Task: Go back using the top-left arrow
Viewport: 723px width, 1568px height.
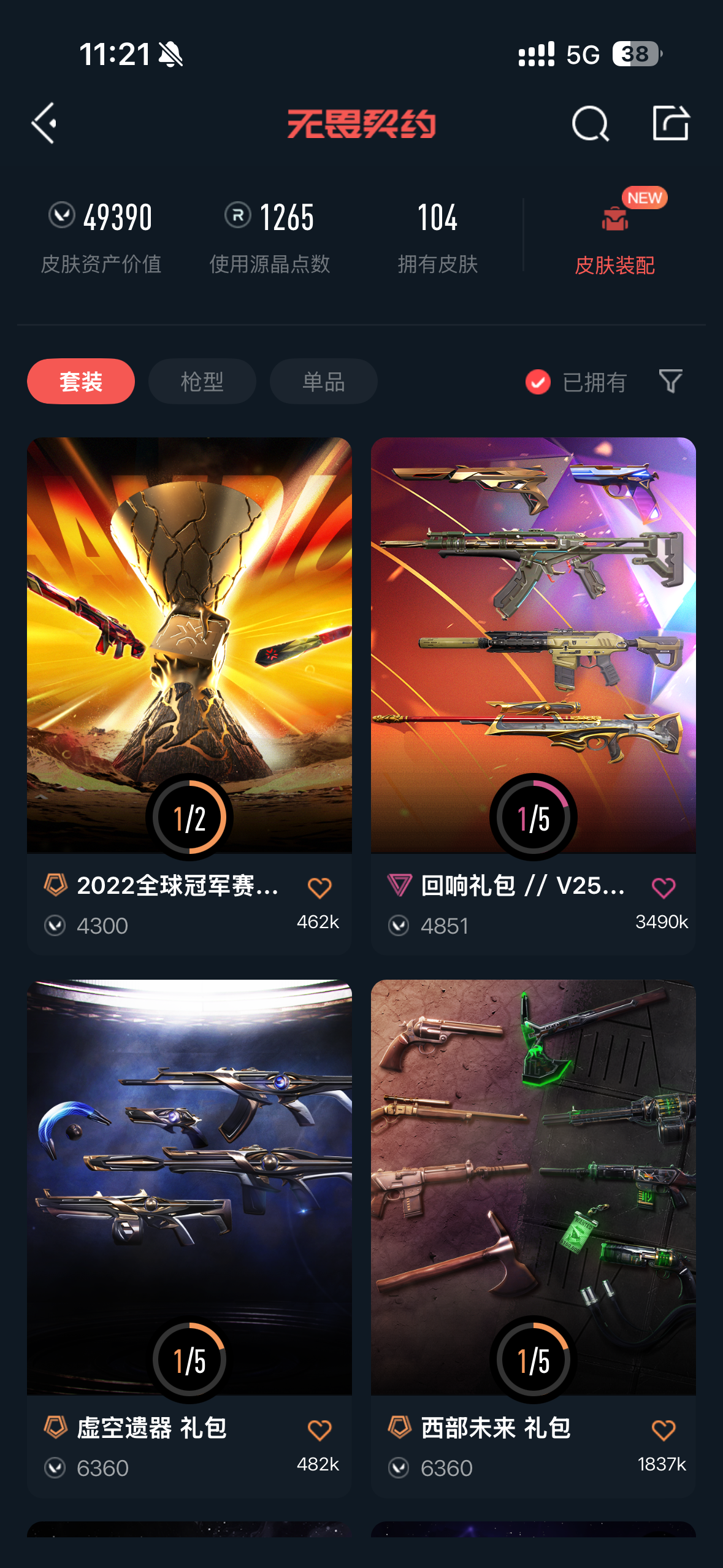Action: (45, 123)
